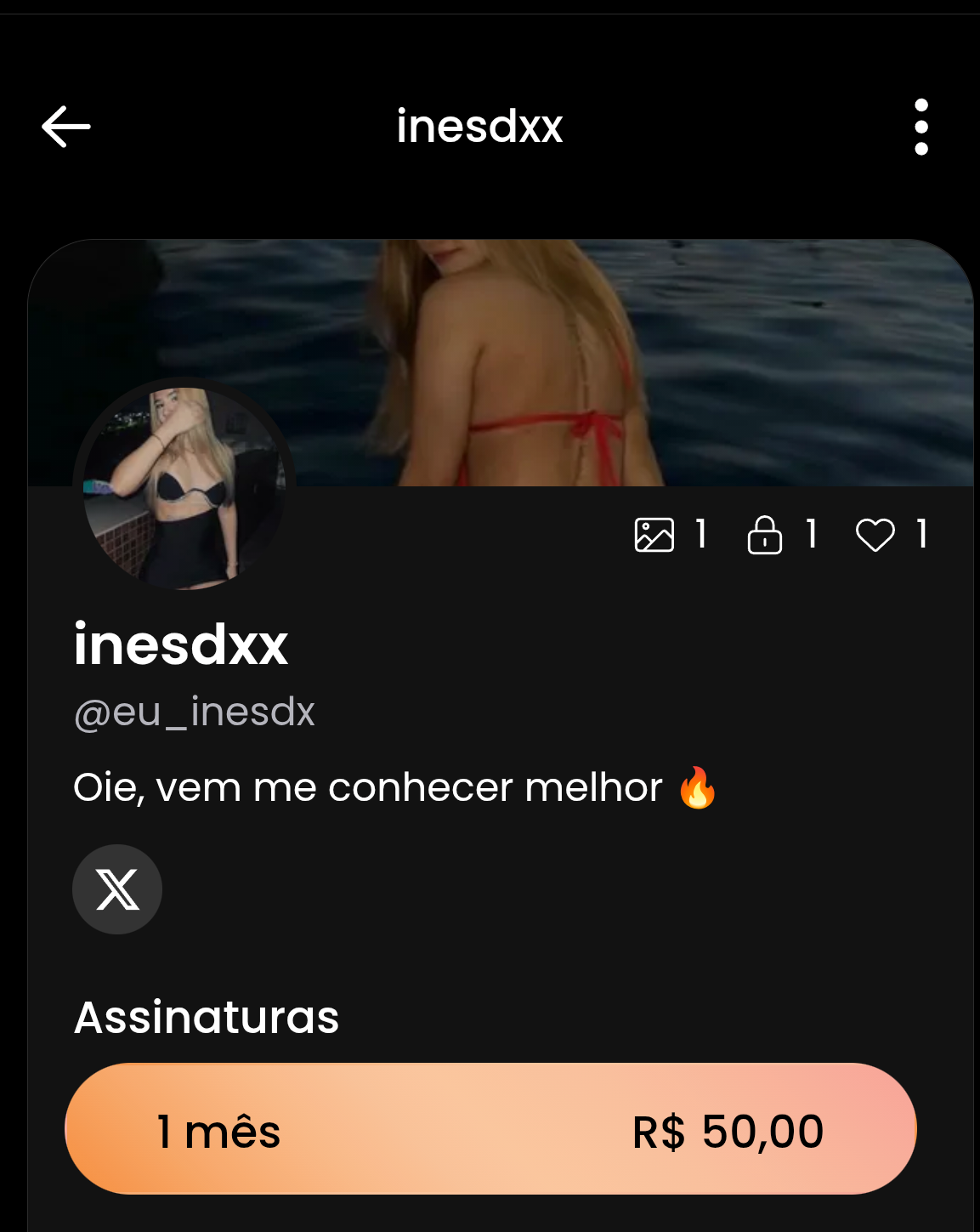View the inesdxx profile picture
980x1232 pixels.
coord(184,487)
